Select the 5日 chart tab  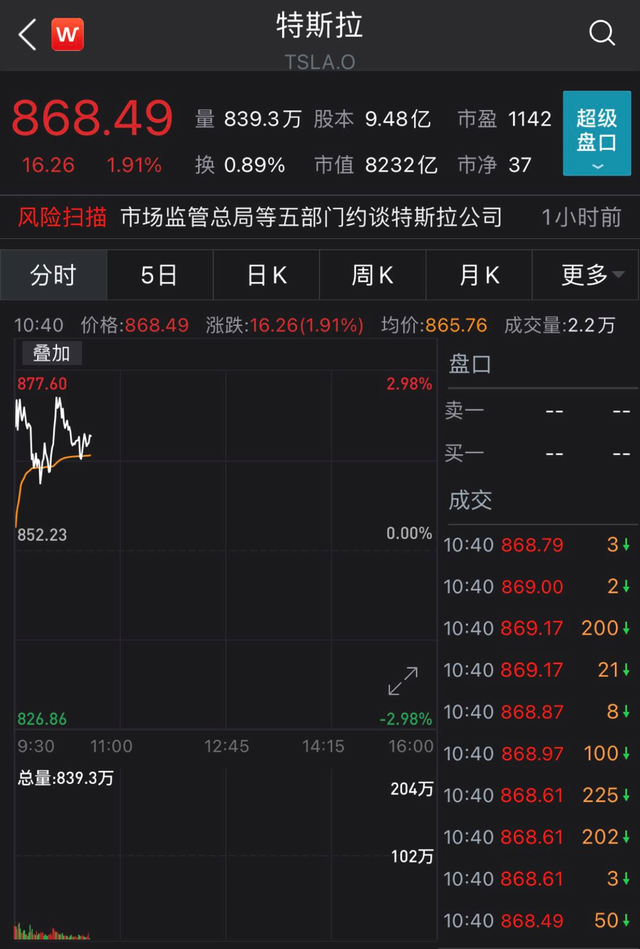pyautogui.click(x=159, y=275)
